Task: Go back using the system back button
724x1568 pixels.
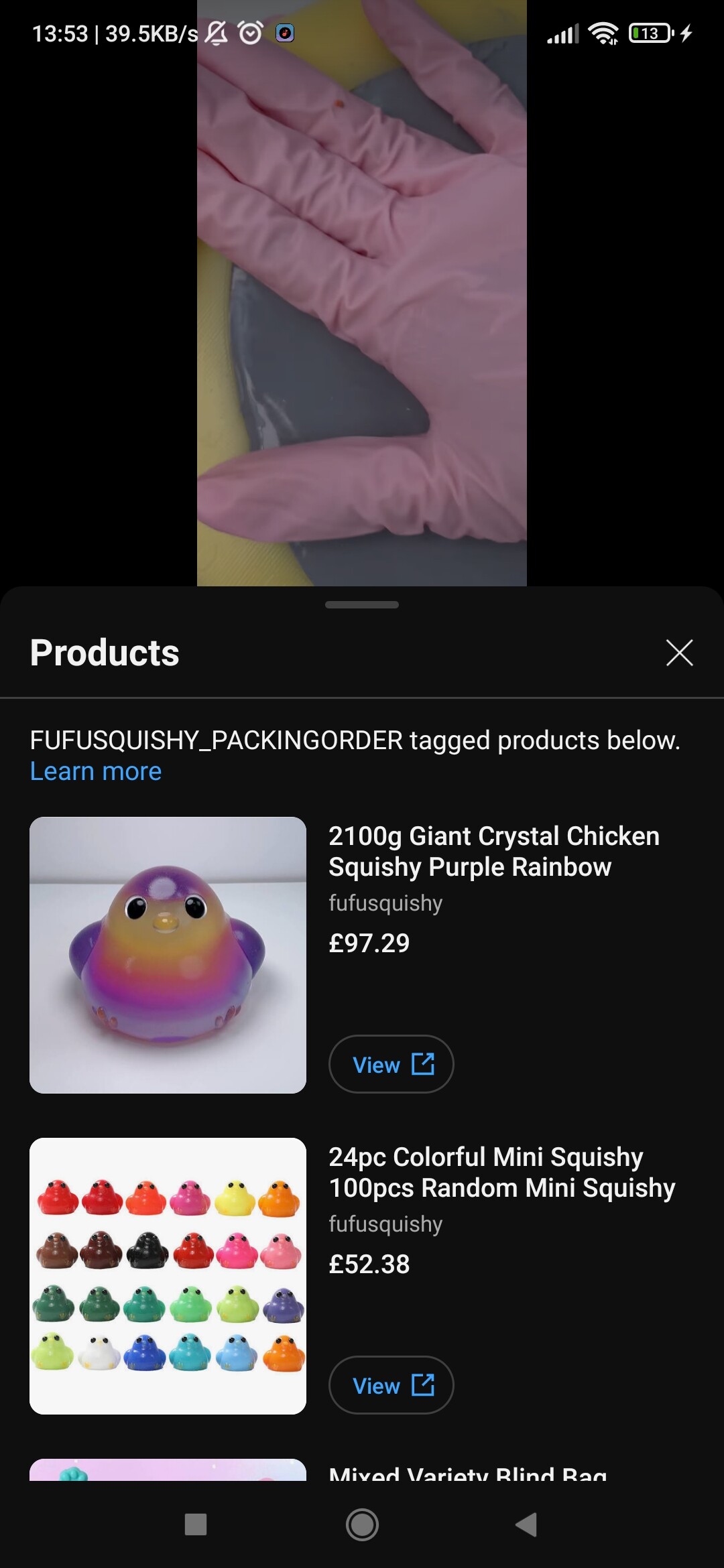Action: pos(527,1524)
